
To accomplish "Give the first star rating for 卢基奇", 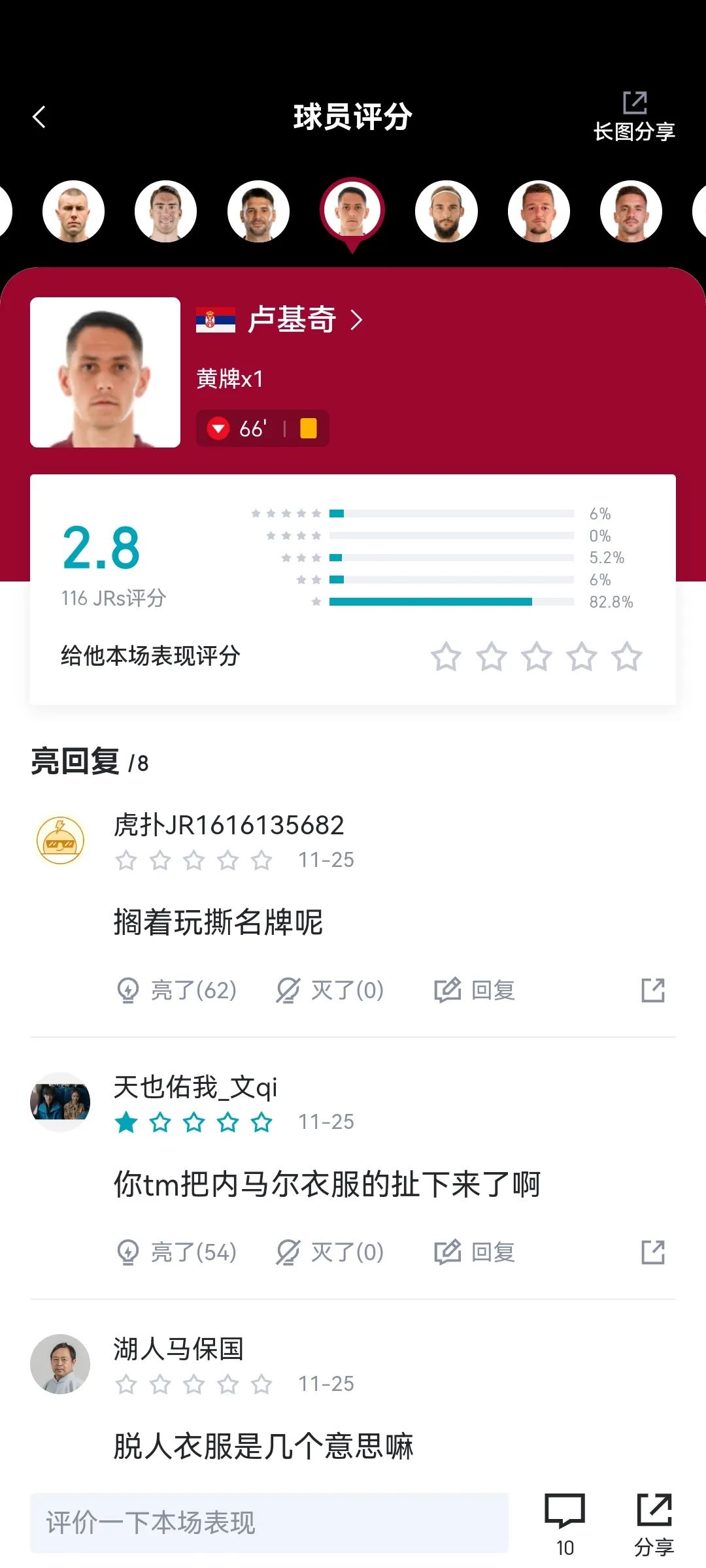I will [447, 657].
